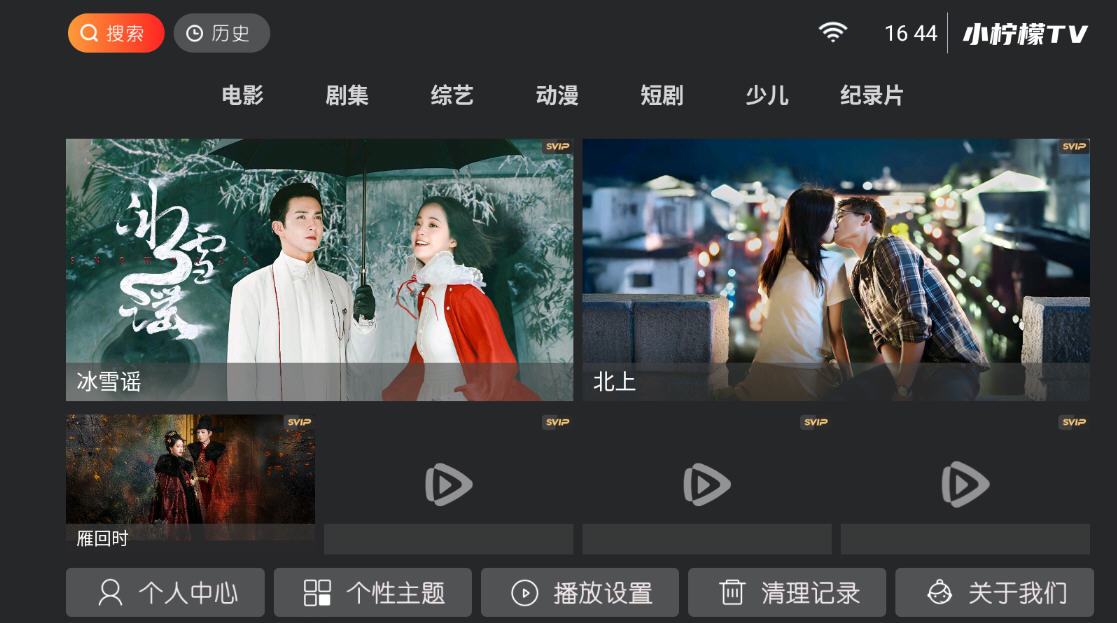1117x623 pixels.
Task: Select the 综艺 tab
Action: pos(452,96)
